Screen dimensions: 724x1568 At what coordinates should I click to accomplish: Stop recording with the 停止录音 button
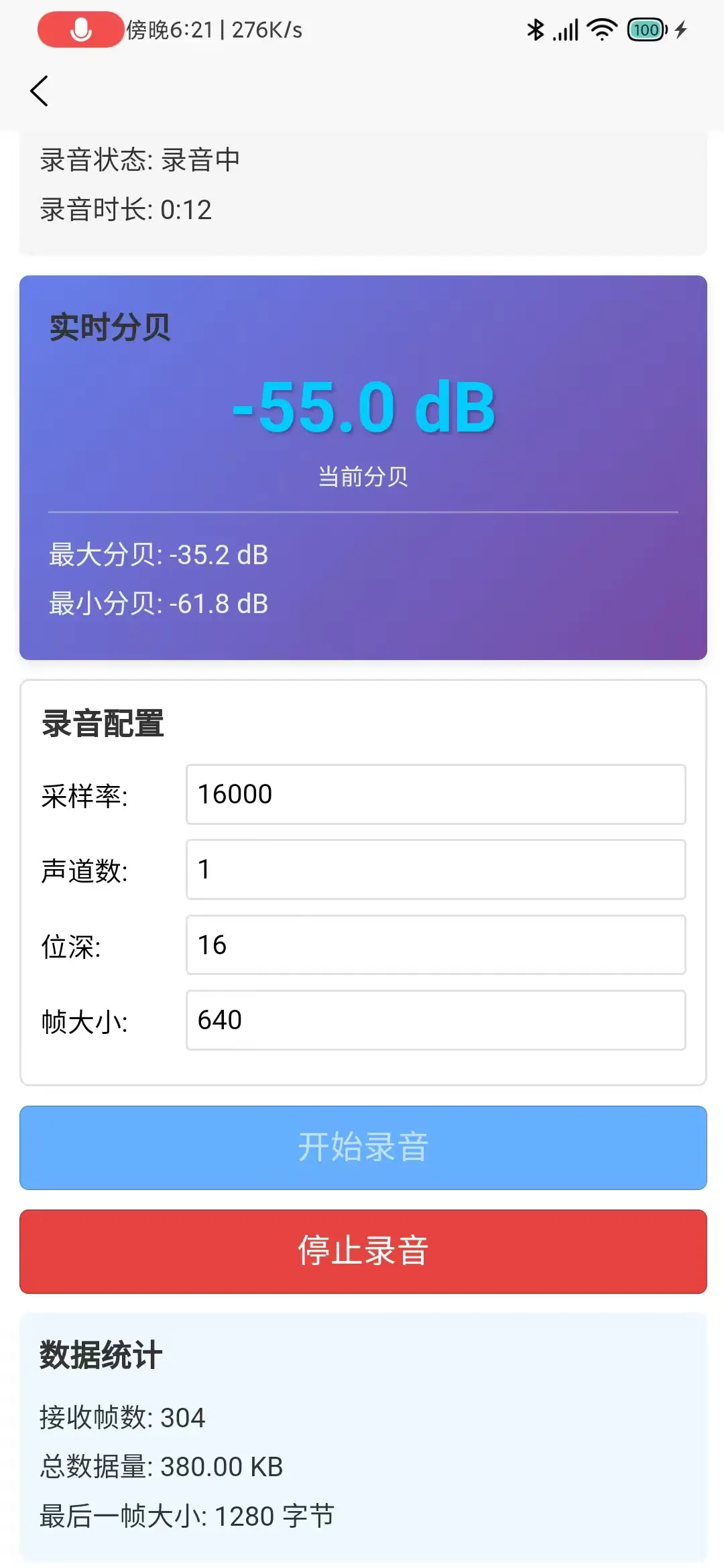point(363,1251)
